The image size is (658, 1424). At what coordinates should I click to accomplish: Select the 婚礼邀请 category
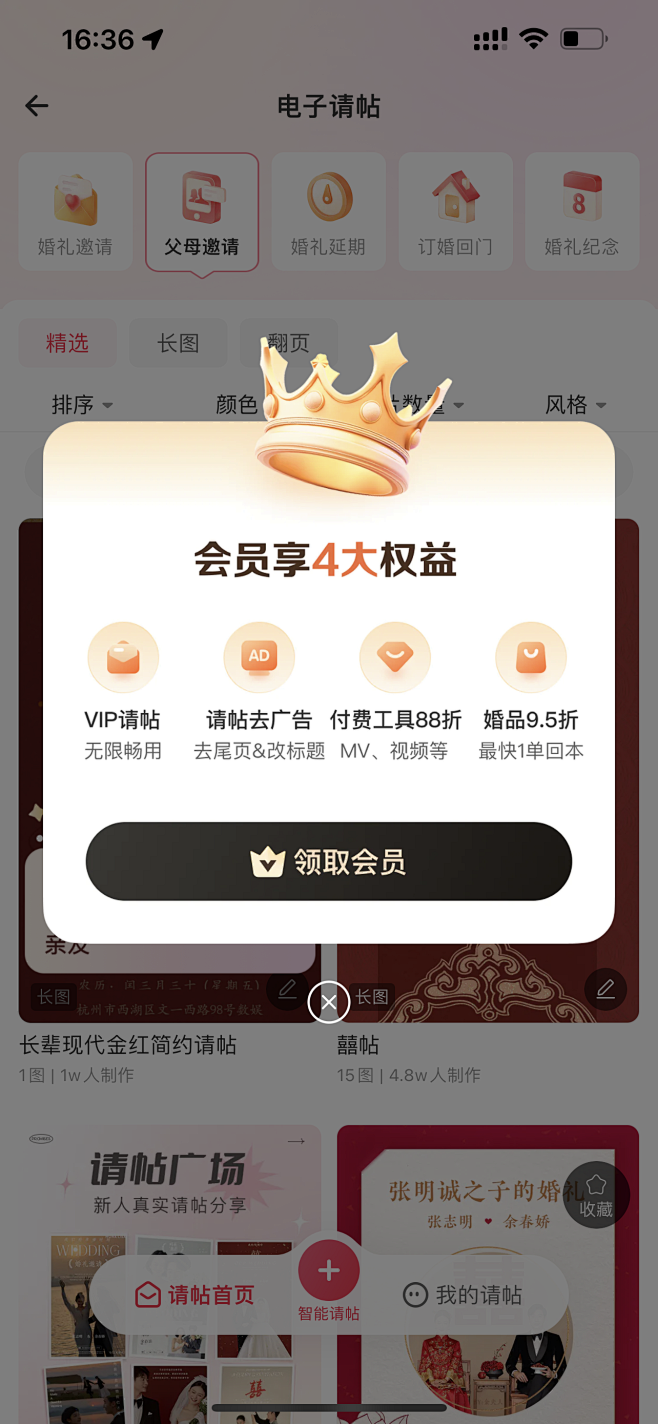(75, 212)
